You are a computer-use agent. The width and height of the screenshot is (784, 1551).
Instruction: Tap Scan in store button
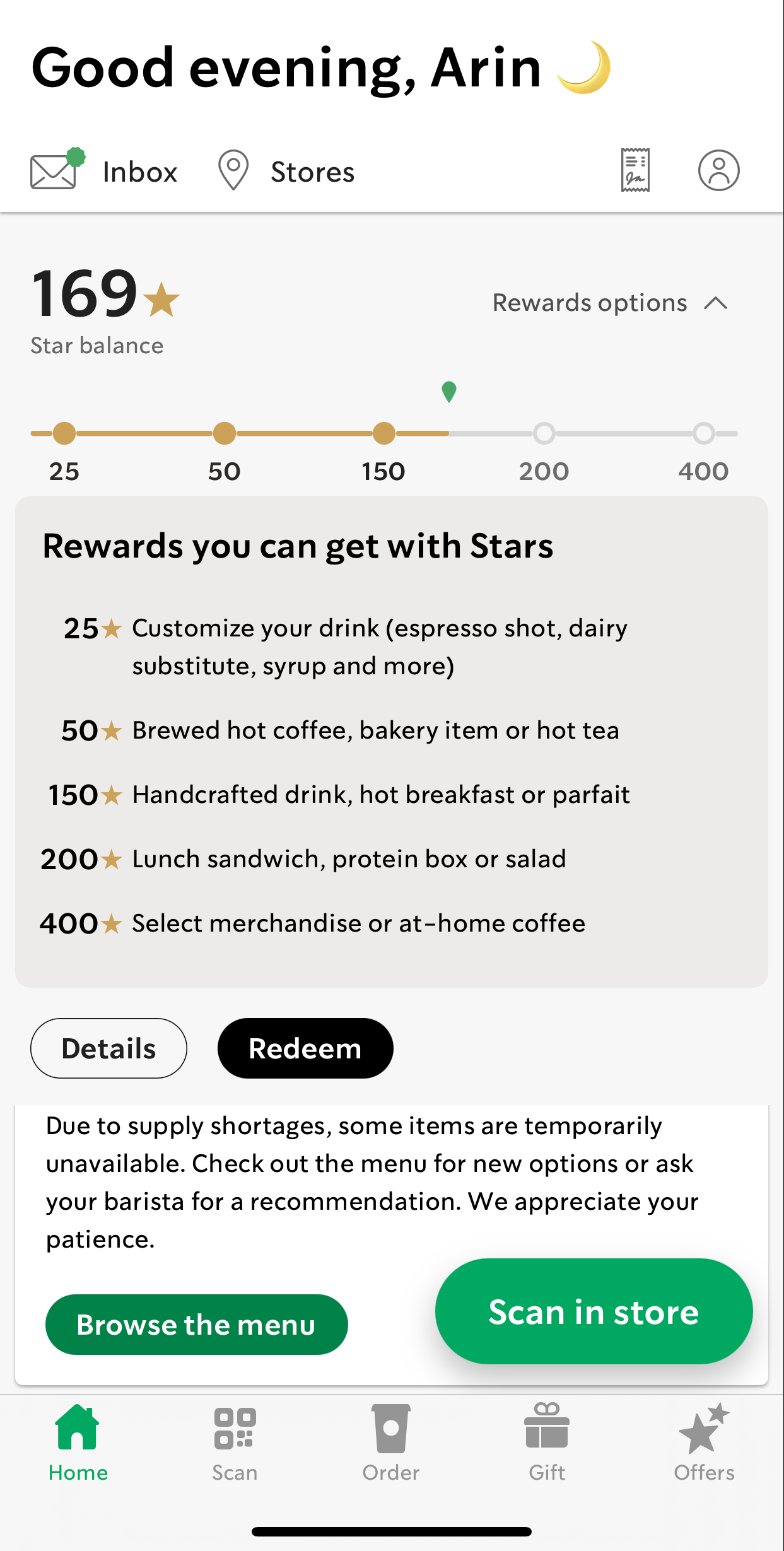594,1311
